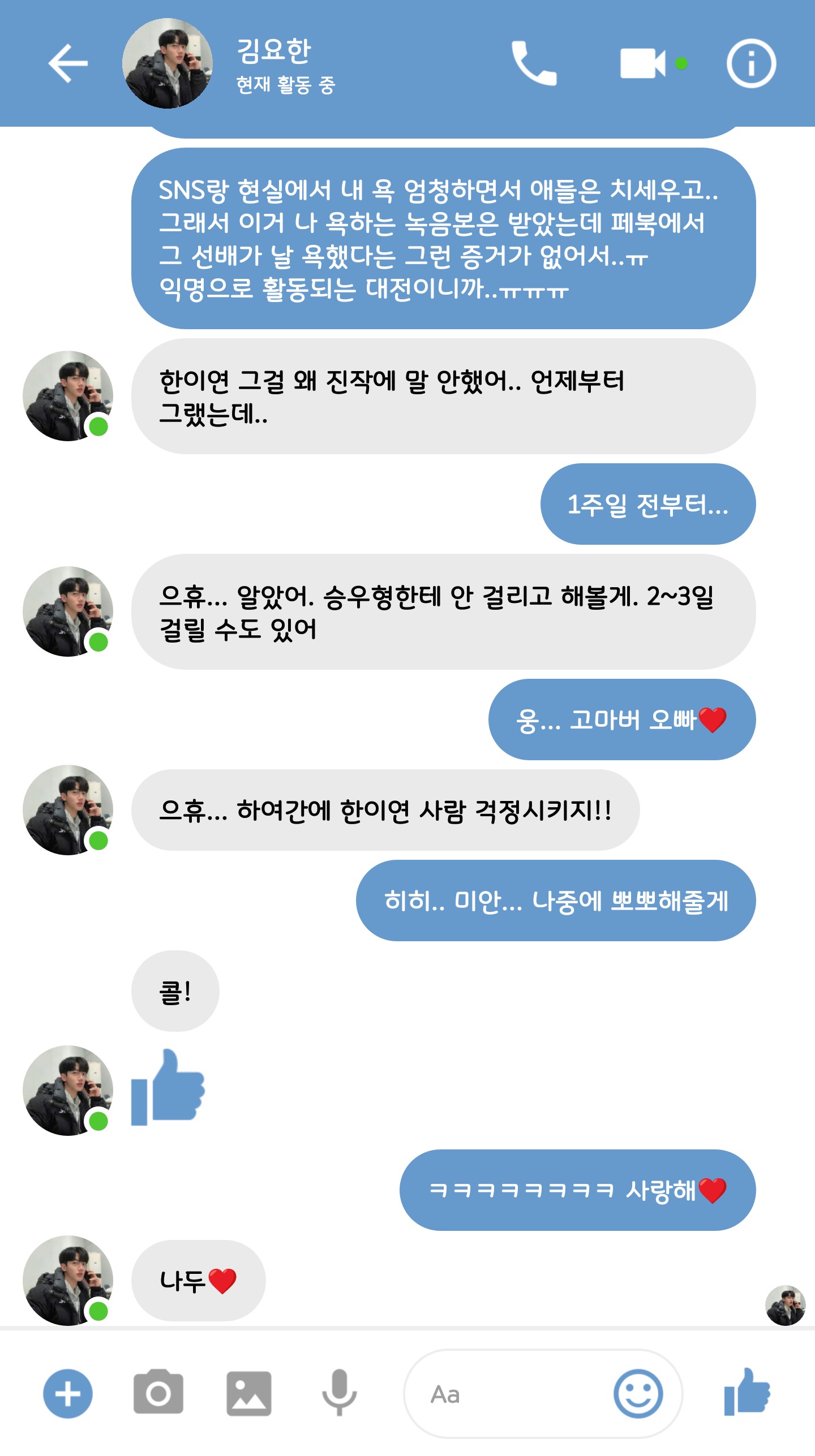Image resolution: width=815 pixels, height=1456 pixels.
Task: Start a voice call with 김요한
Action: 534,63
